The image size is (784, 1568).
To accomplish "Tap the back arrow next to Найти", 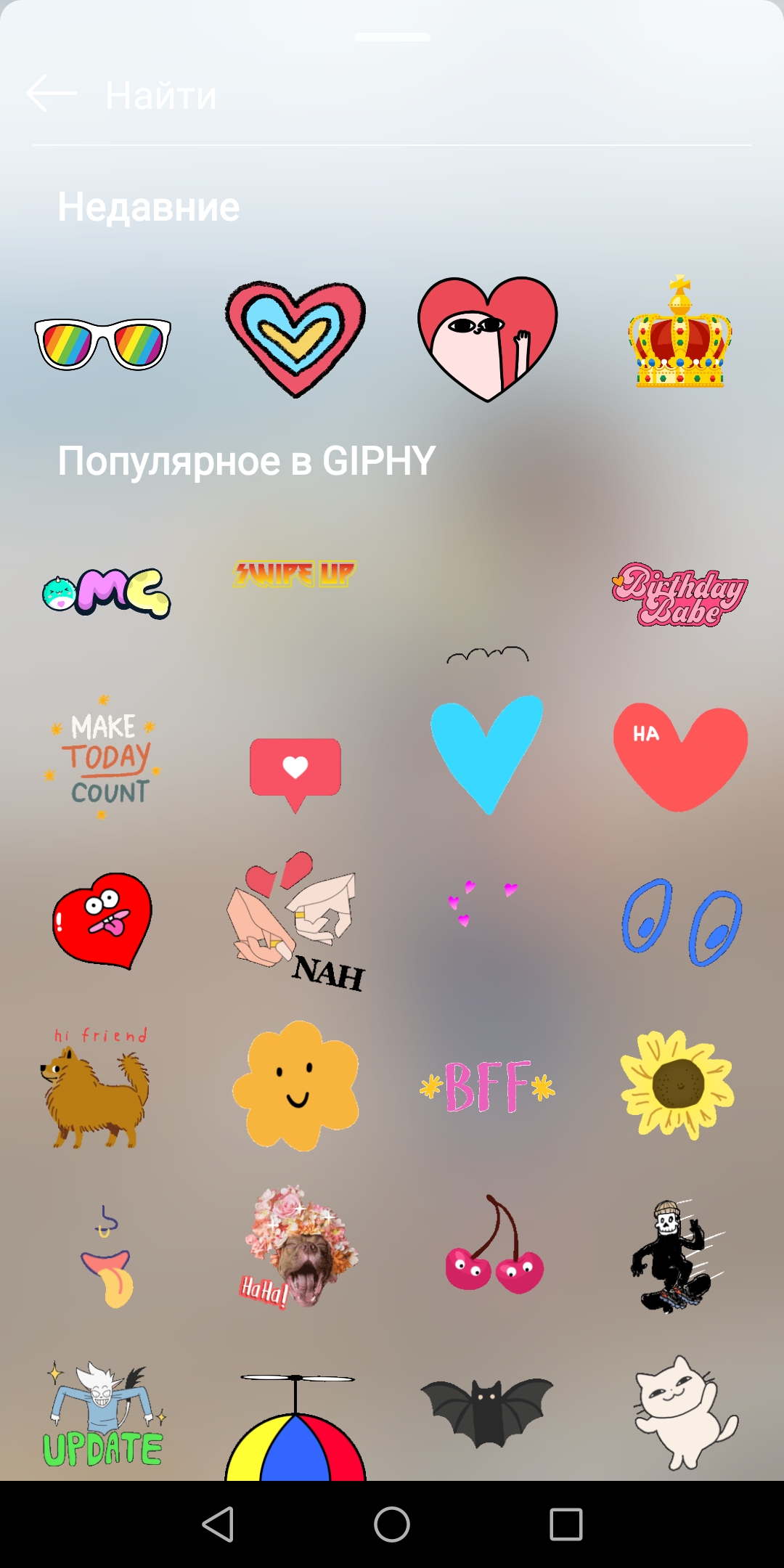I will click(52, 94).
